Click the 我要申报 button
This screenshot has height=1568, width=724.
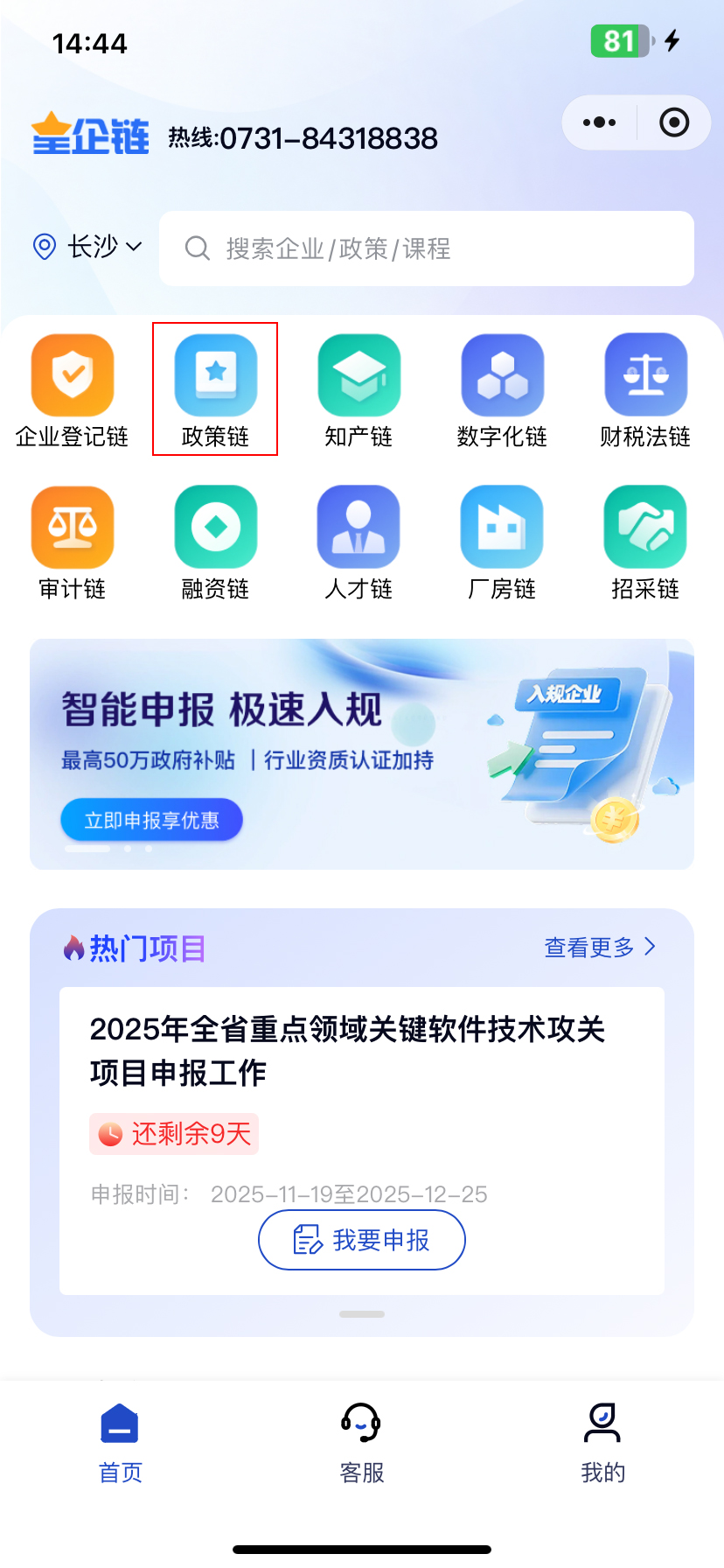click(x=361, y=1240)
